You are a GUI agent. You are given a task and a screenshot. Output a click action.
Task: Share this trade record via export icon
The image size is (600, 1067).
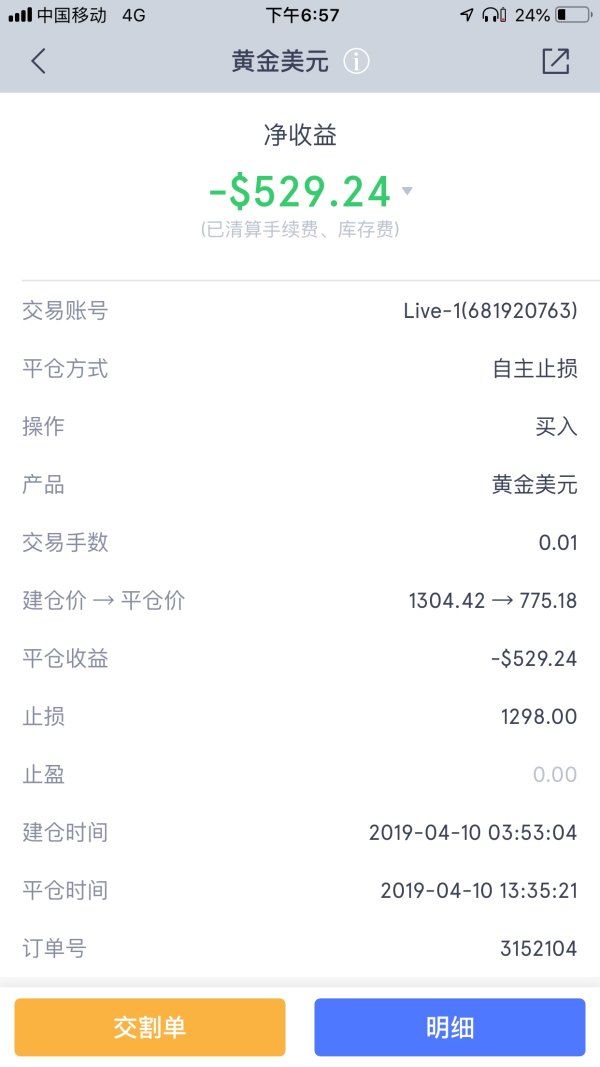click(x=555, y=61)
